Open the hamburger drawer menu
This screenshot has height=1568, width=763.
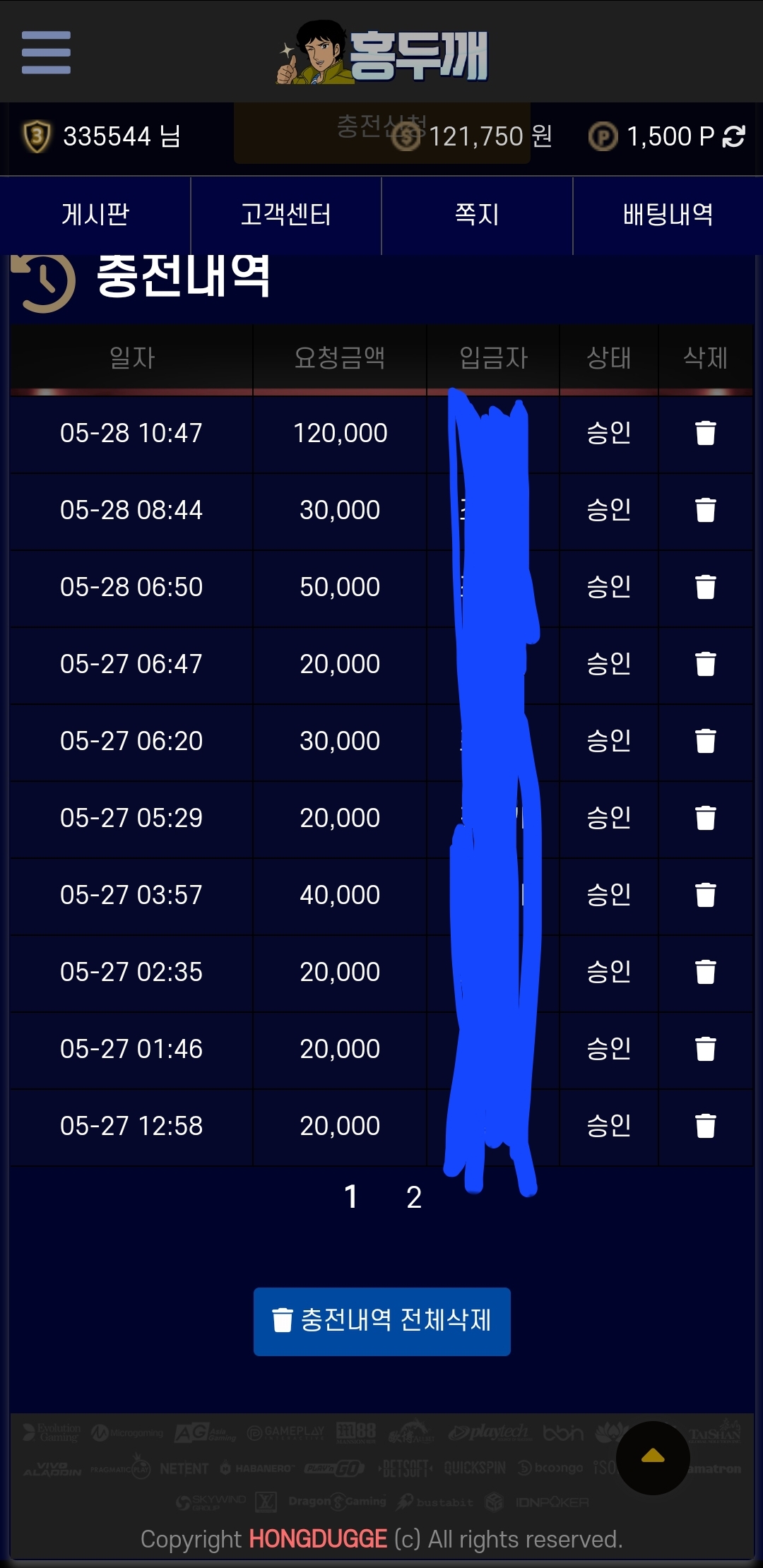46,52
